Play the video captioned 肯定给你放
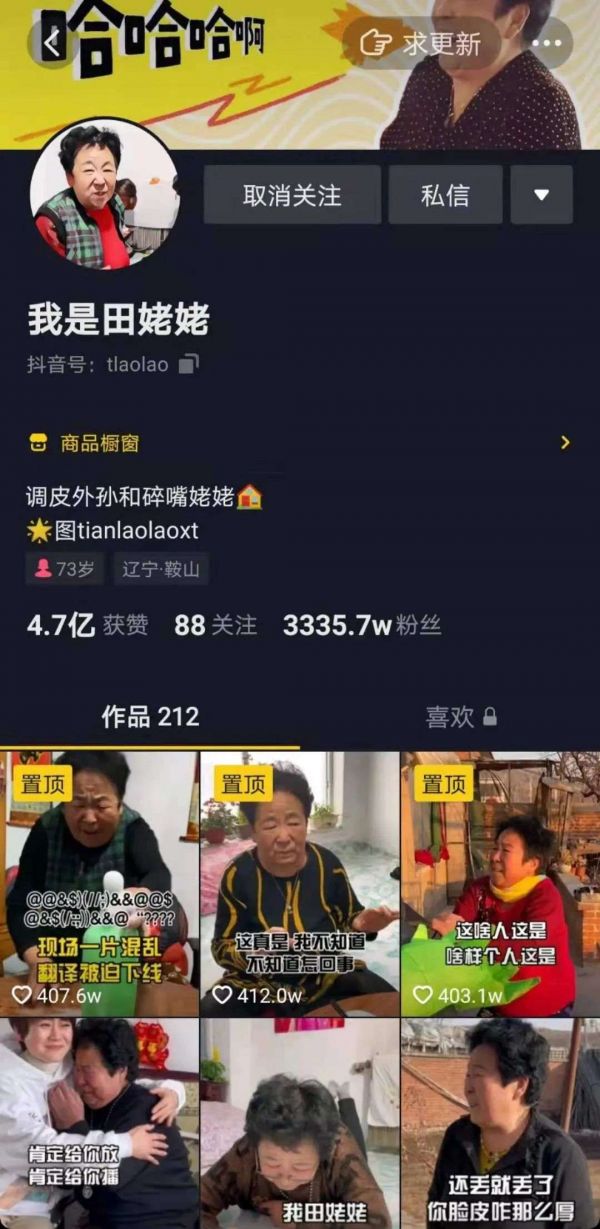This screenshot has width=600, height=1229. 100,1120
